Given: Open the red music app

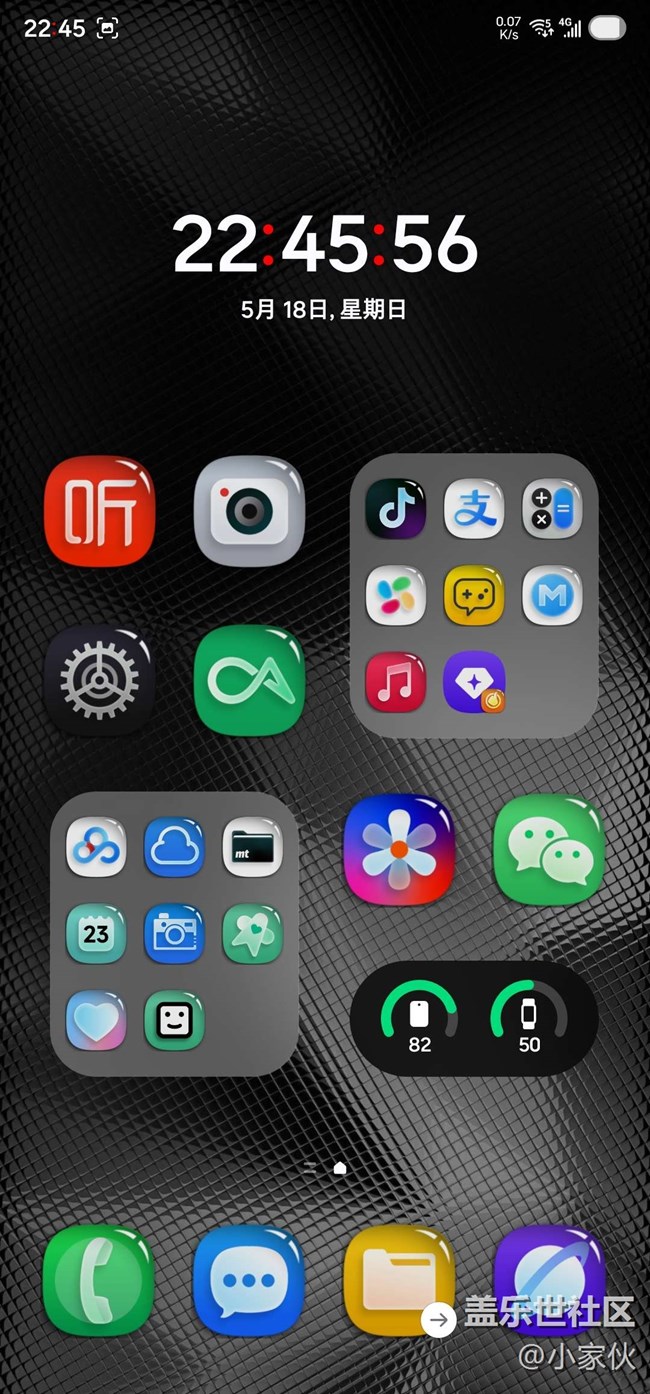Looking at the screenshot, I should [x=395, y=682].
